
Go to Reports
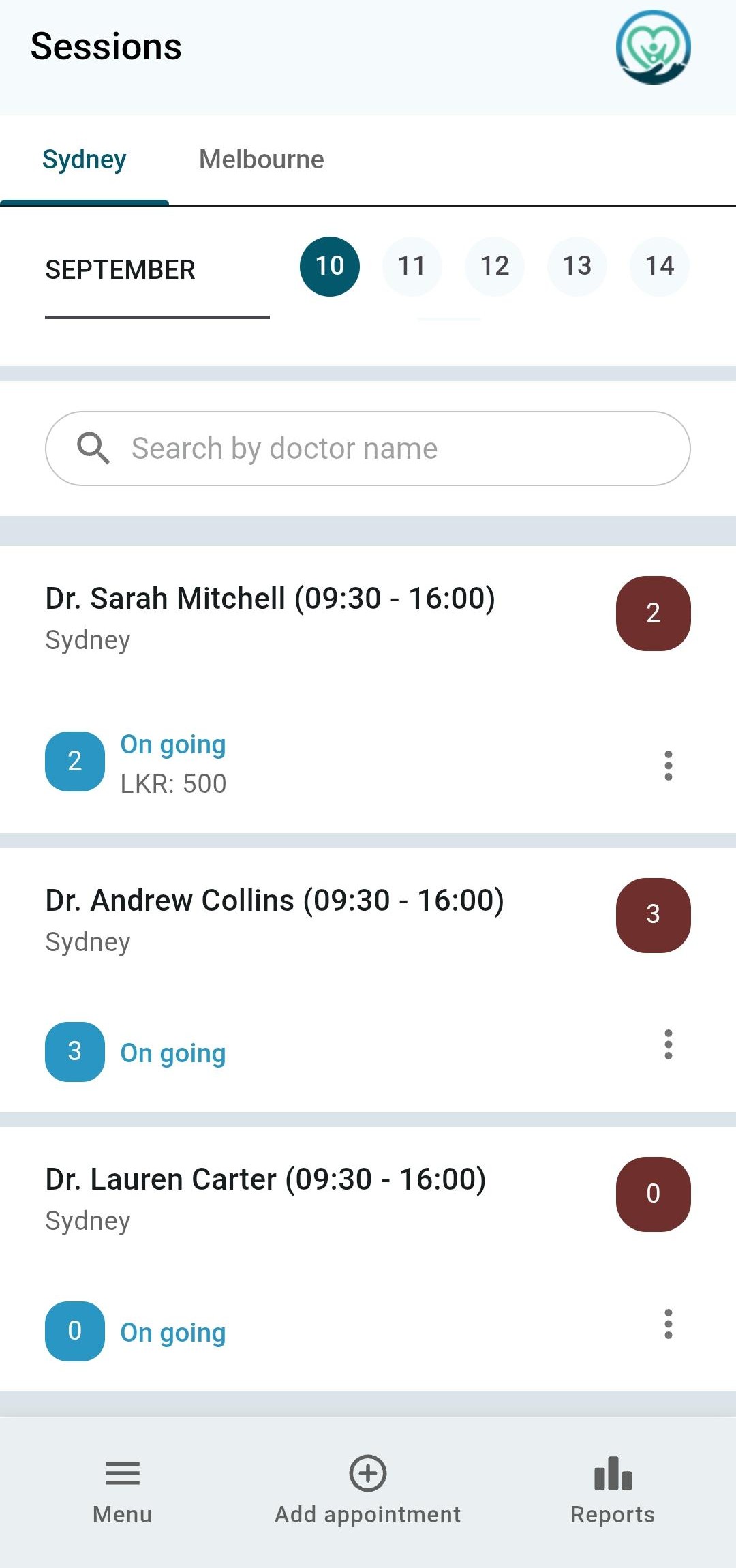coord(613,1490)
